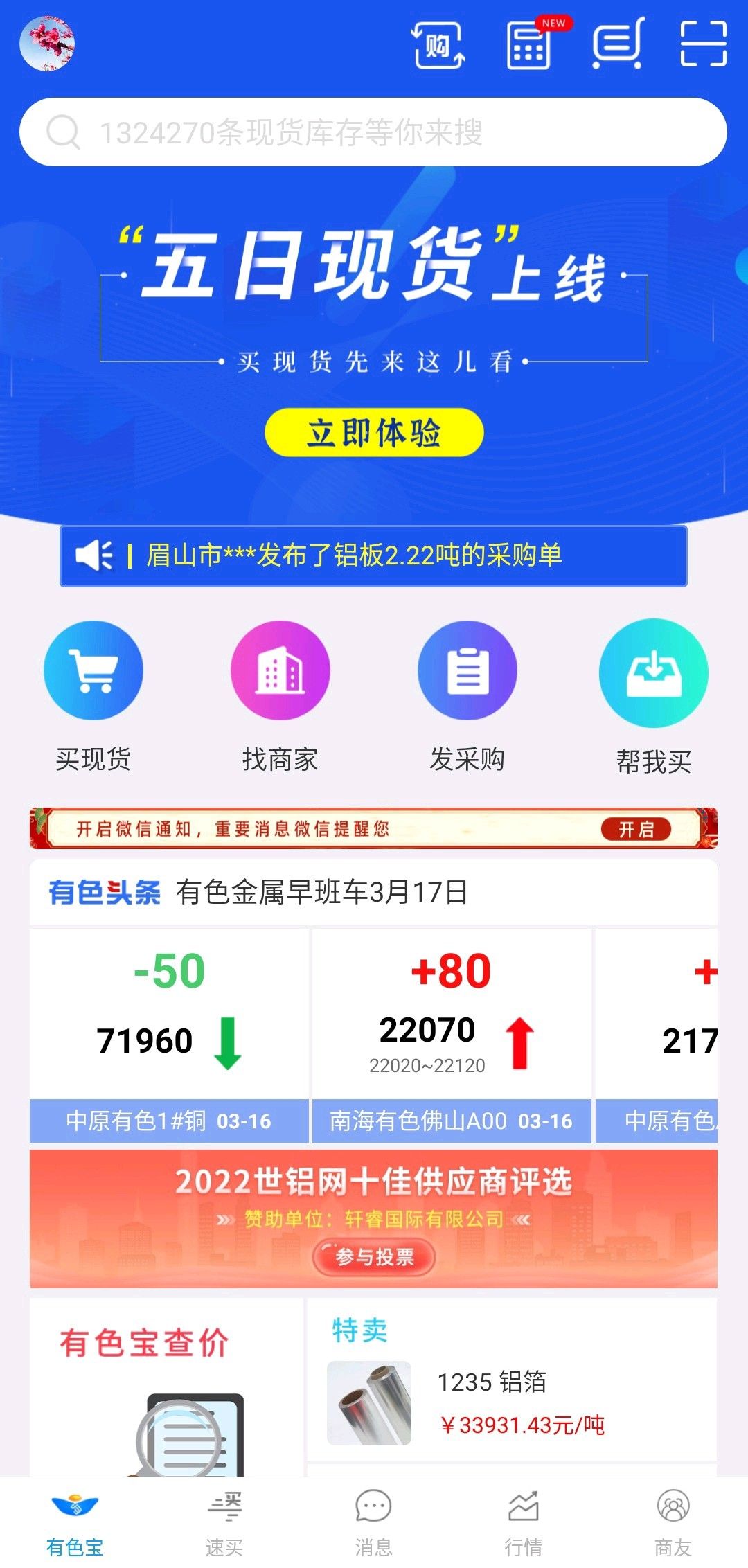The width and height of the screenshot is (748, 1568).
Task: Open 发采购
Action: point(467,696)
